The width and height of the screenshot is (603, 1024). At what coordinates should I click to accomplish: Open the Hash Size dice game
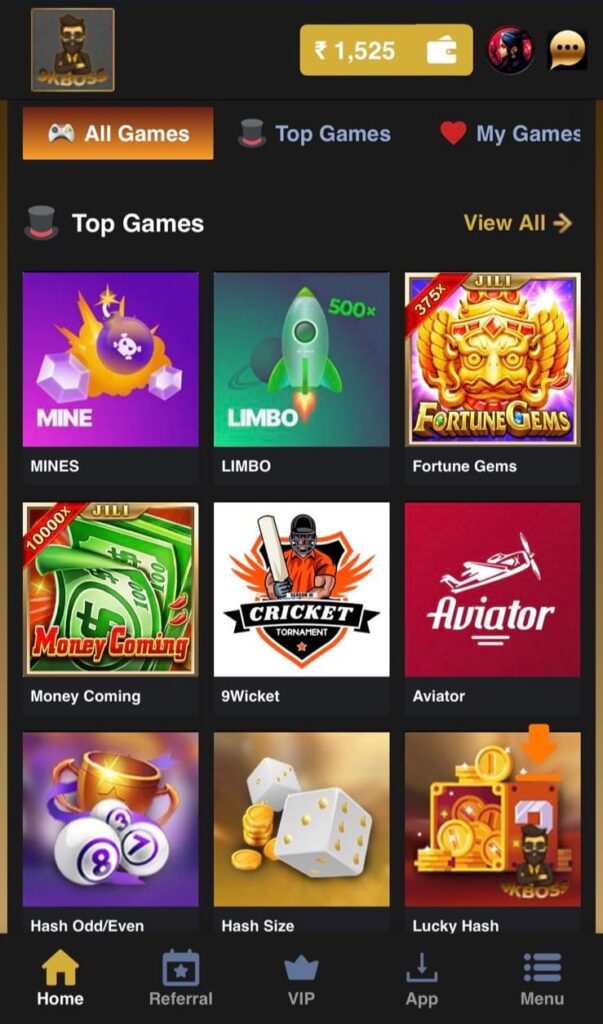301,820
